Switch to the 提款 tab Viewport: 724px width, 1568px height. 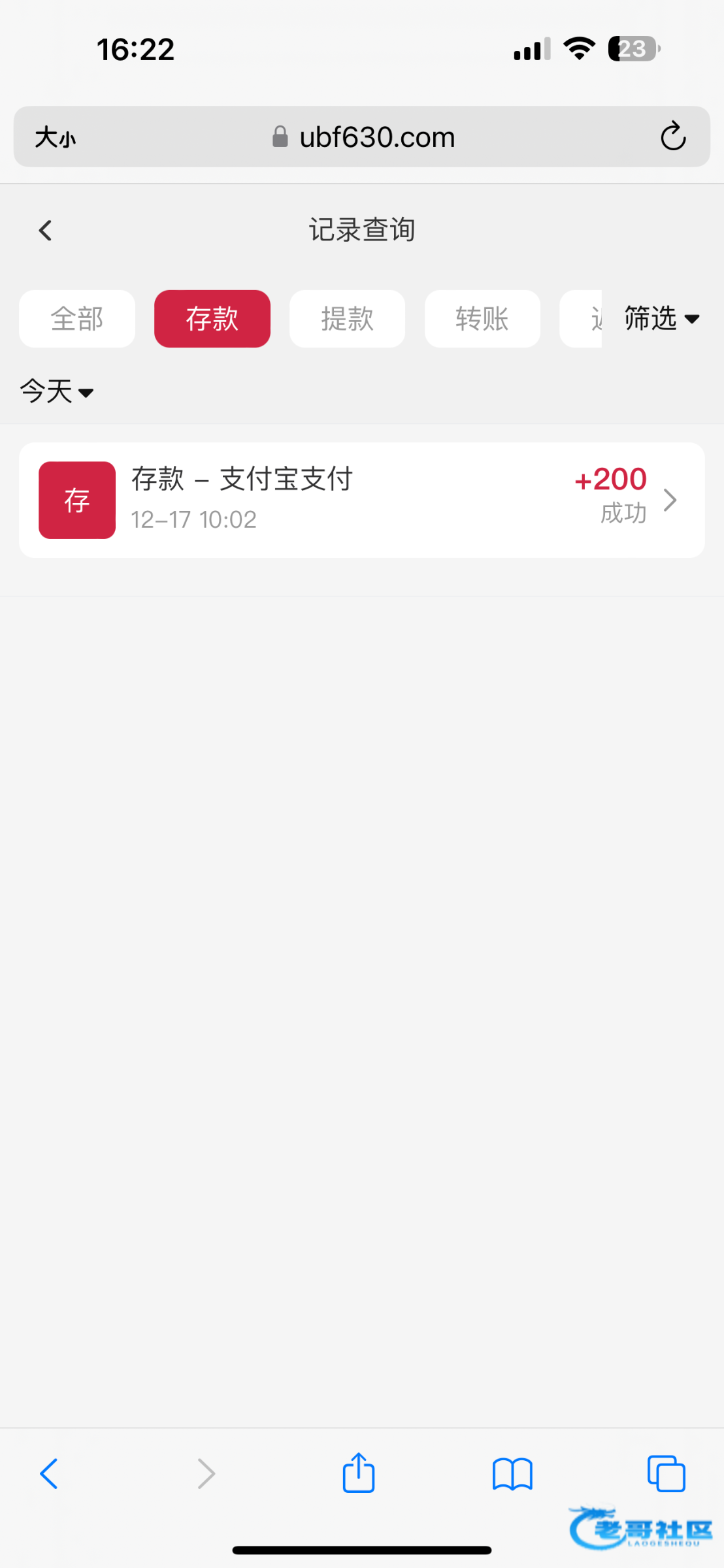[347, 319]
